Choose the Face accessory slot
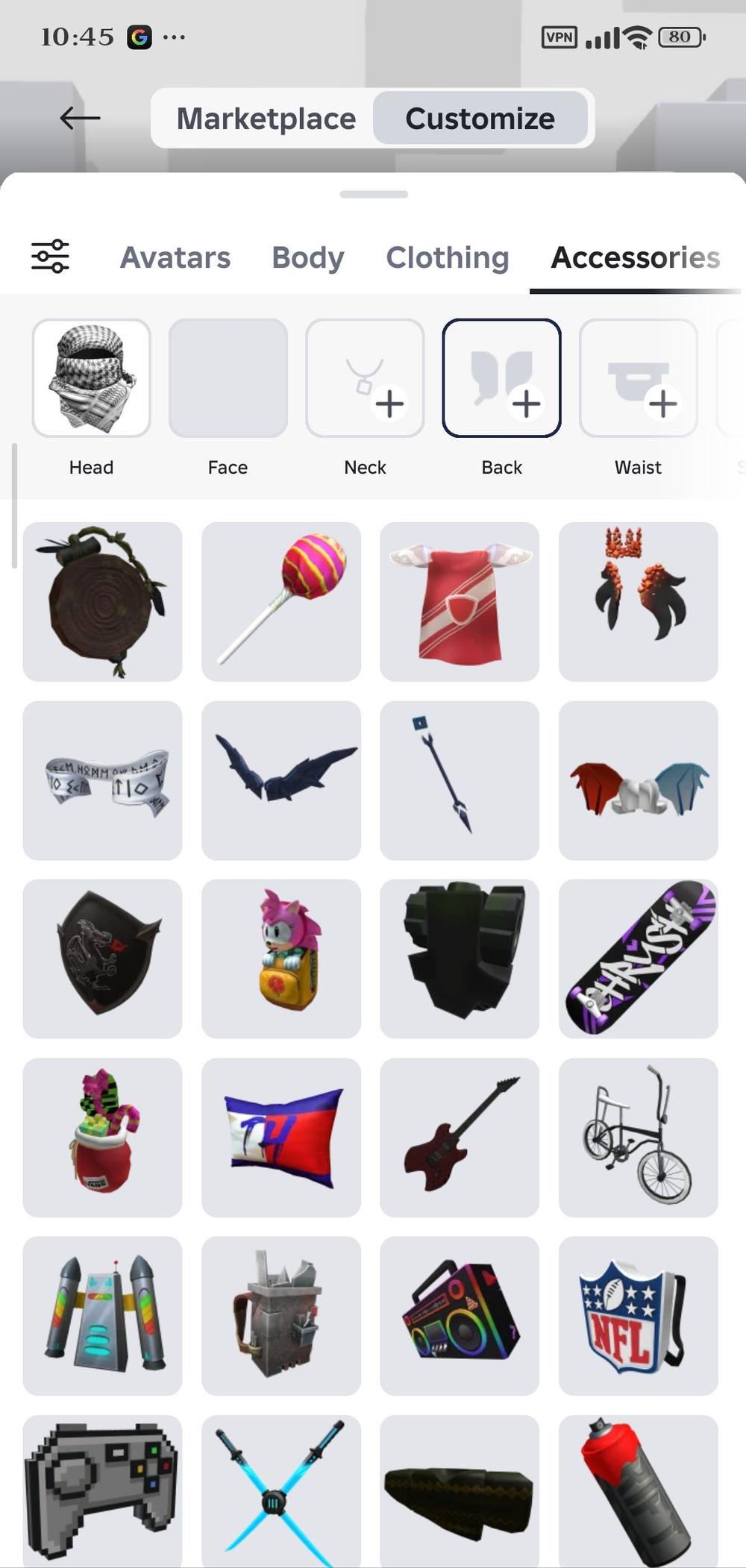The height and width of the screenshot is (1568, 746). 228,378
